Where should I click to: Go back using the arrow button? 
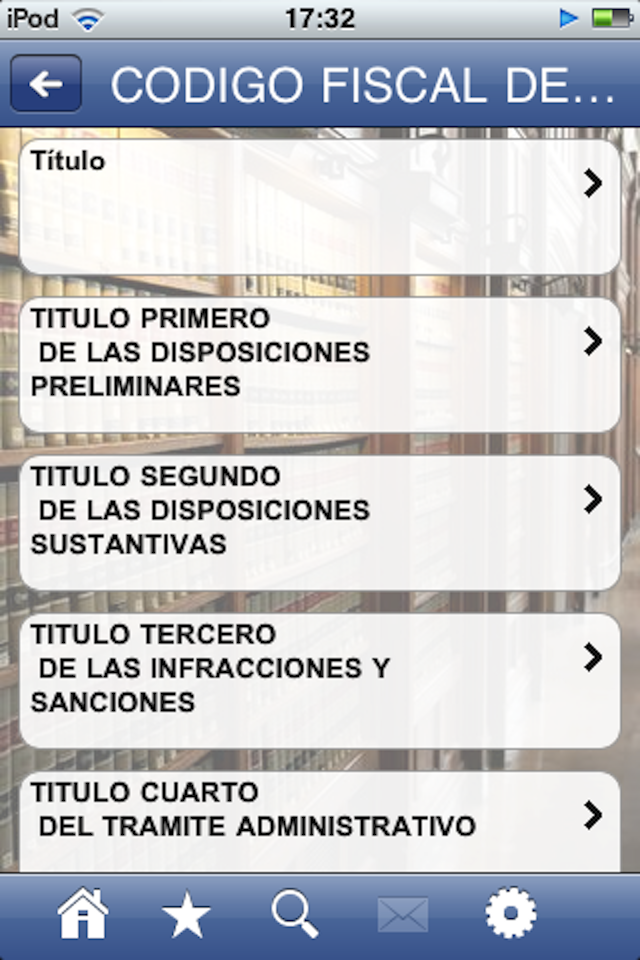[46, 84]
